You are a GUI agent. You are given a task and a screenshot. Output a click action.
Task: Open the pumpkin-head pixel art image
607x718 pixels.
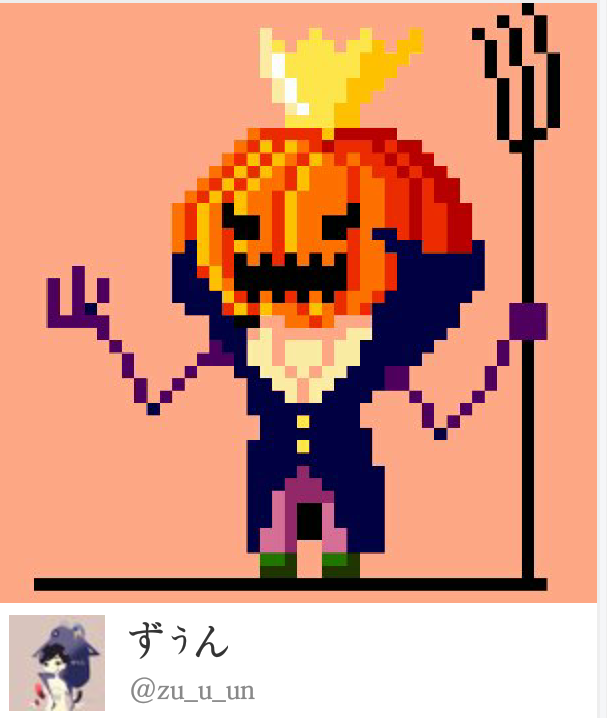[300, 300]
